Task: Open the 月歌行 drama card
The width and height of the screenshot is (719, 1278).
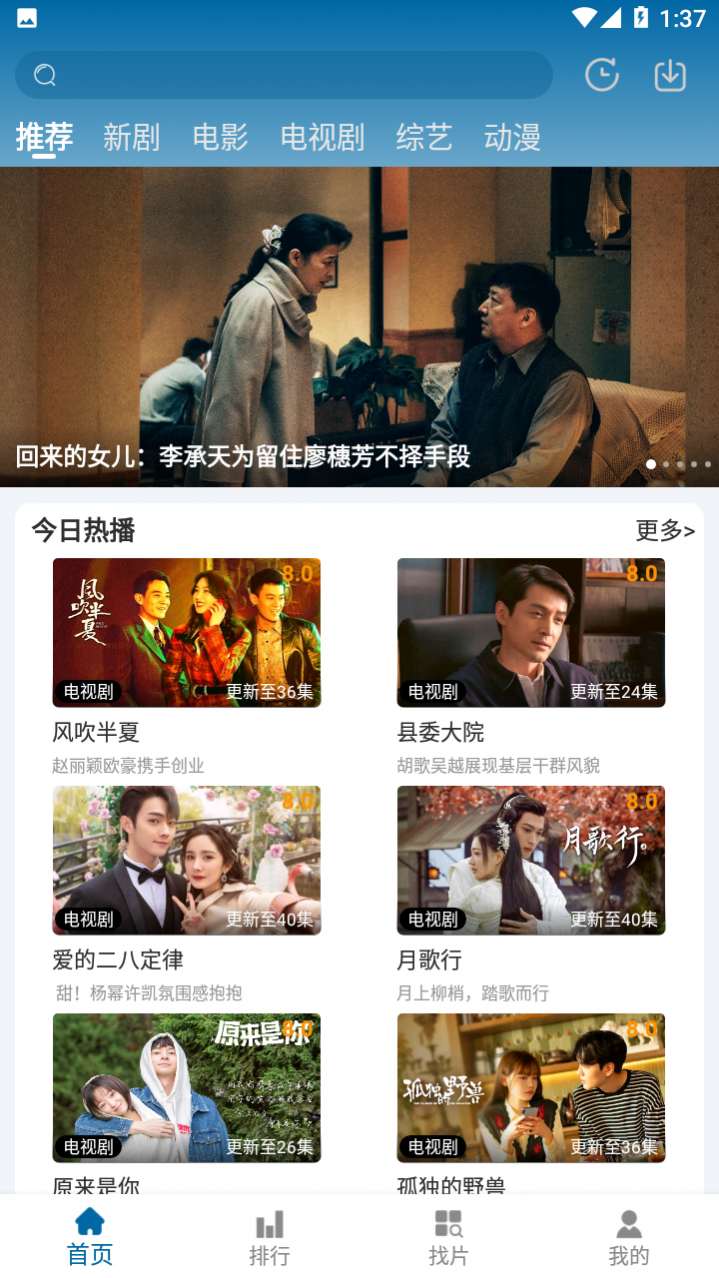Action: (531, 861)
